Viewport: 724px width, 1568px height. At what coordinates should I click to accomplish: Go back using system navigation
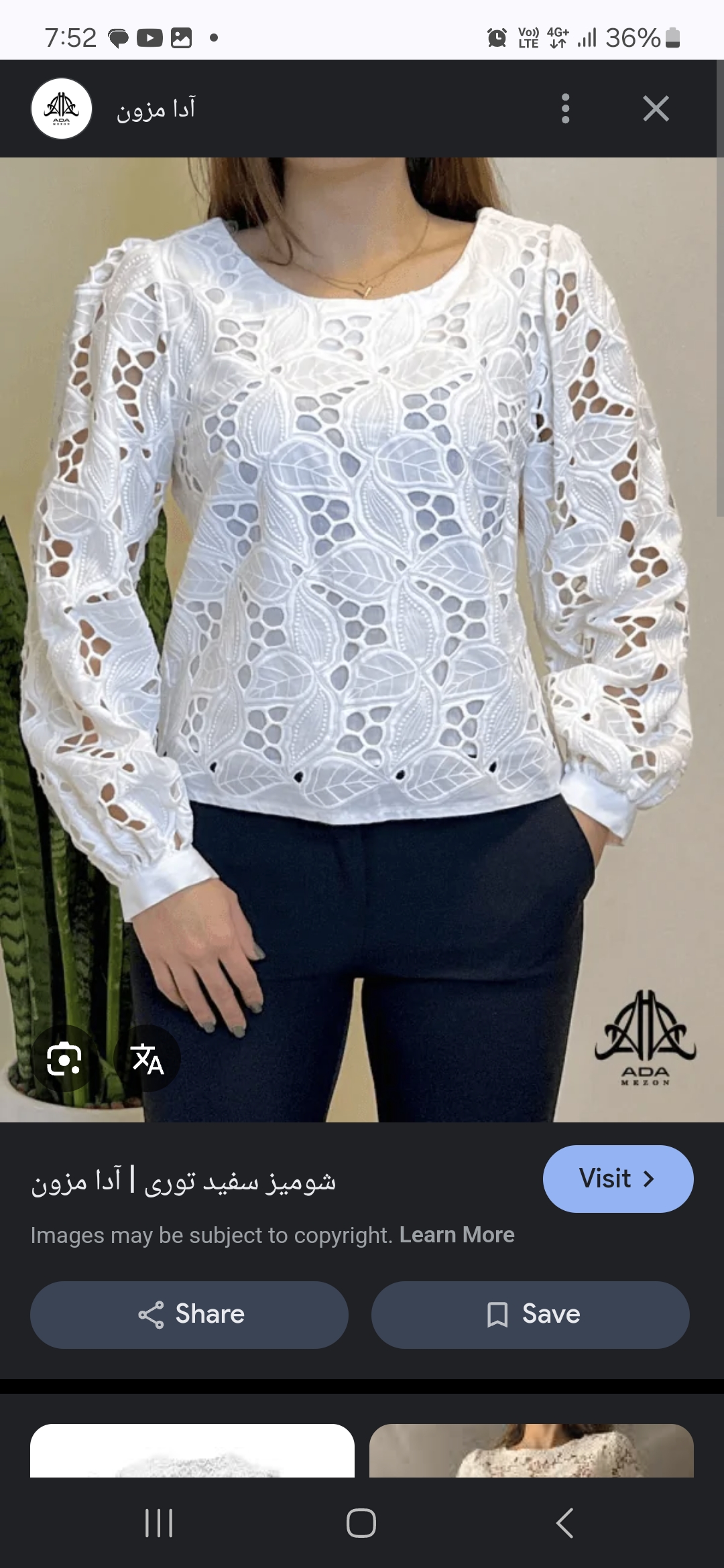[x=564, y=1523]
